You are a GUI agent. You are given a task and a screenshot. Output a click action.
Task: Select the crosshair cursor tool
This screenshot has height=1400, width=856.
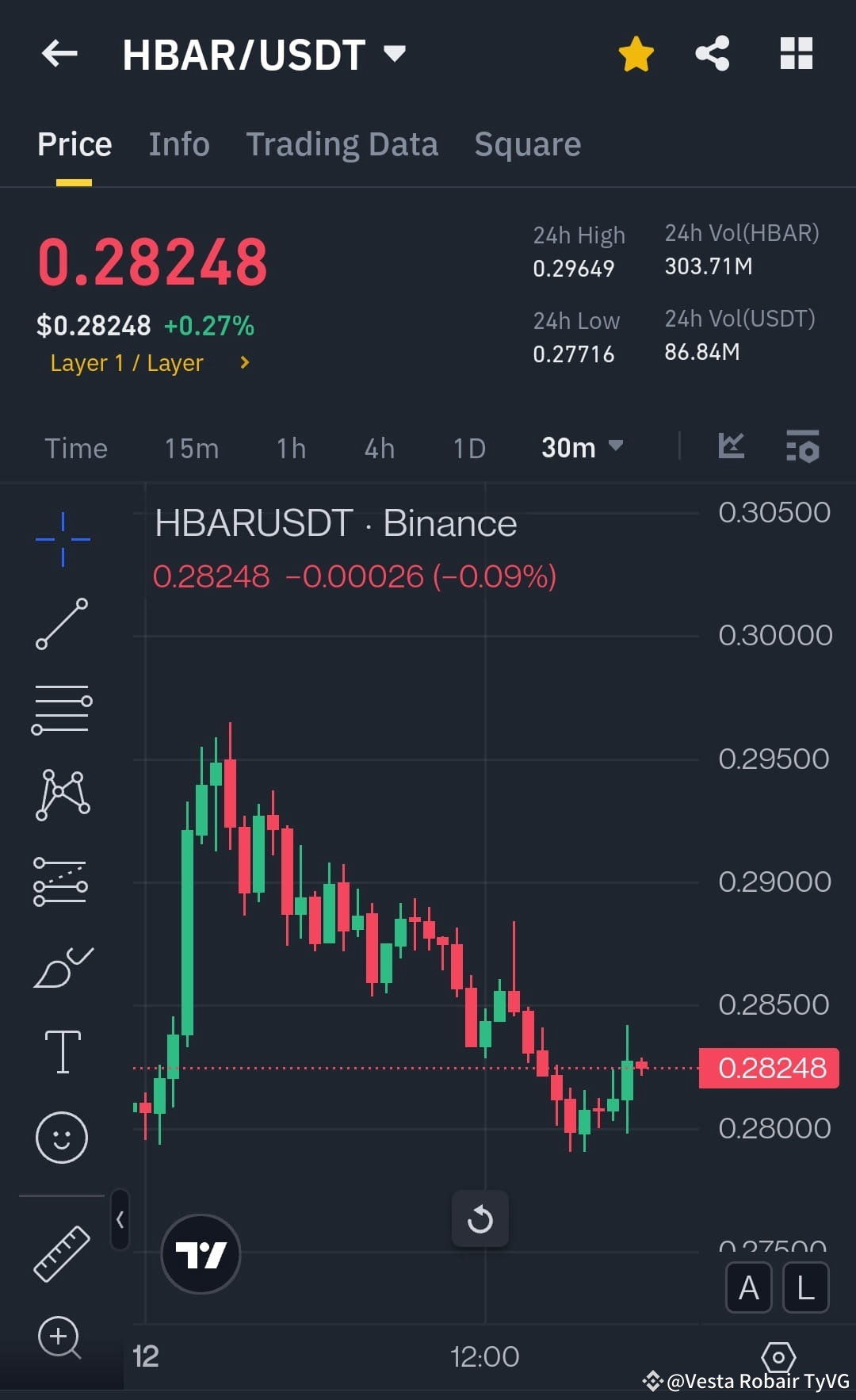coord(61,537)
